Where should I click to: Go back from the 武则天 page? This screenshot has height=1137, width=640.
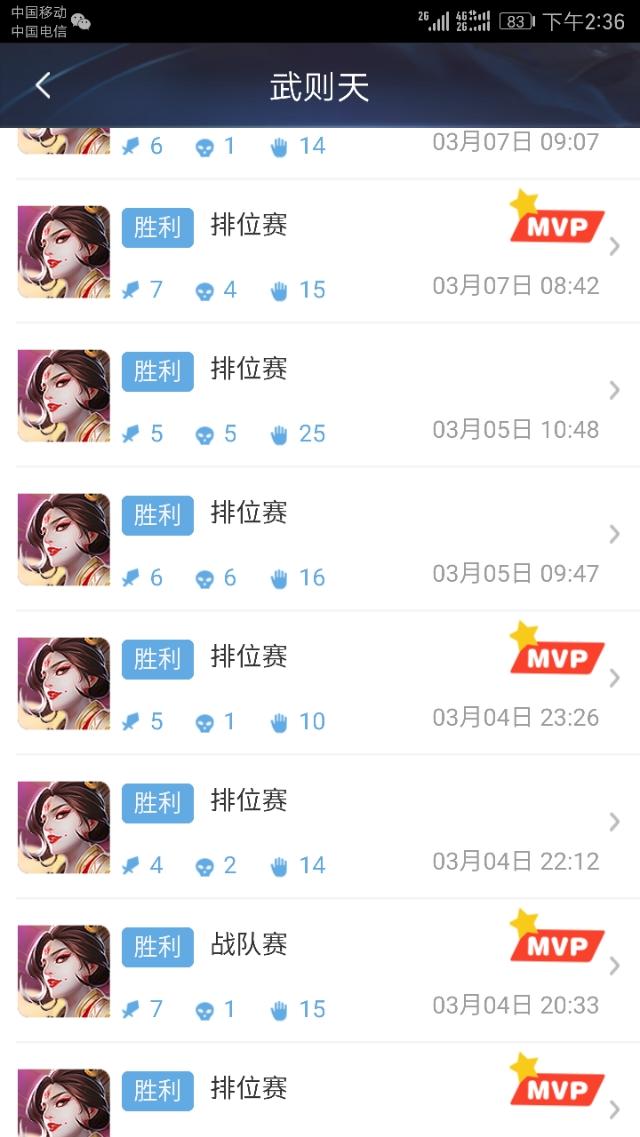click(43, 86)
